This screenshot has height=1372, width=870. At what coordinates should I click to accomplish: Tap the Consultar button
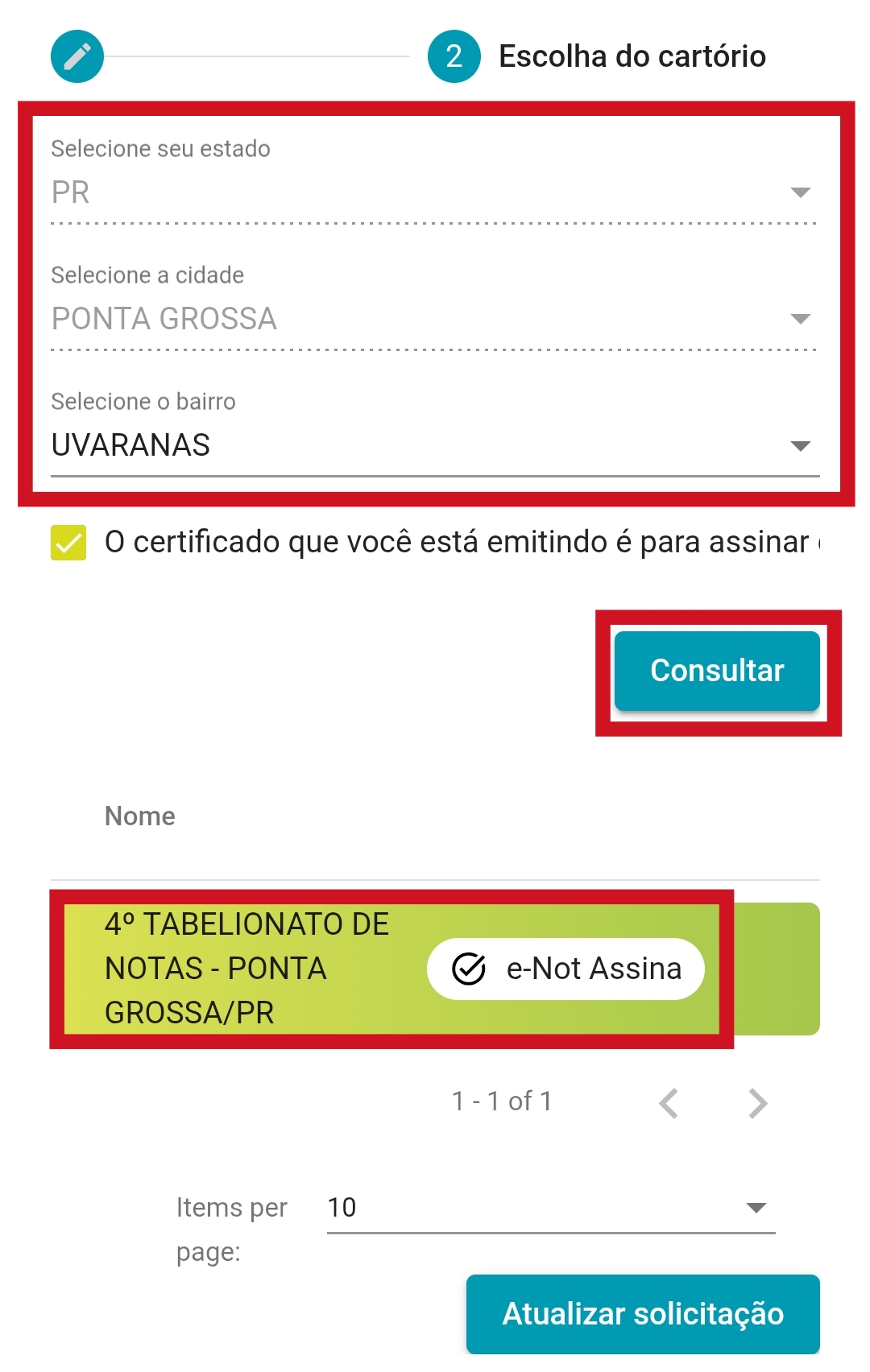pyautogui.click(x=716, y=671)
